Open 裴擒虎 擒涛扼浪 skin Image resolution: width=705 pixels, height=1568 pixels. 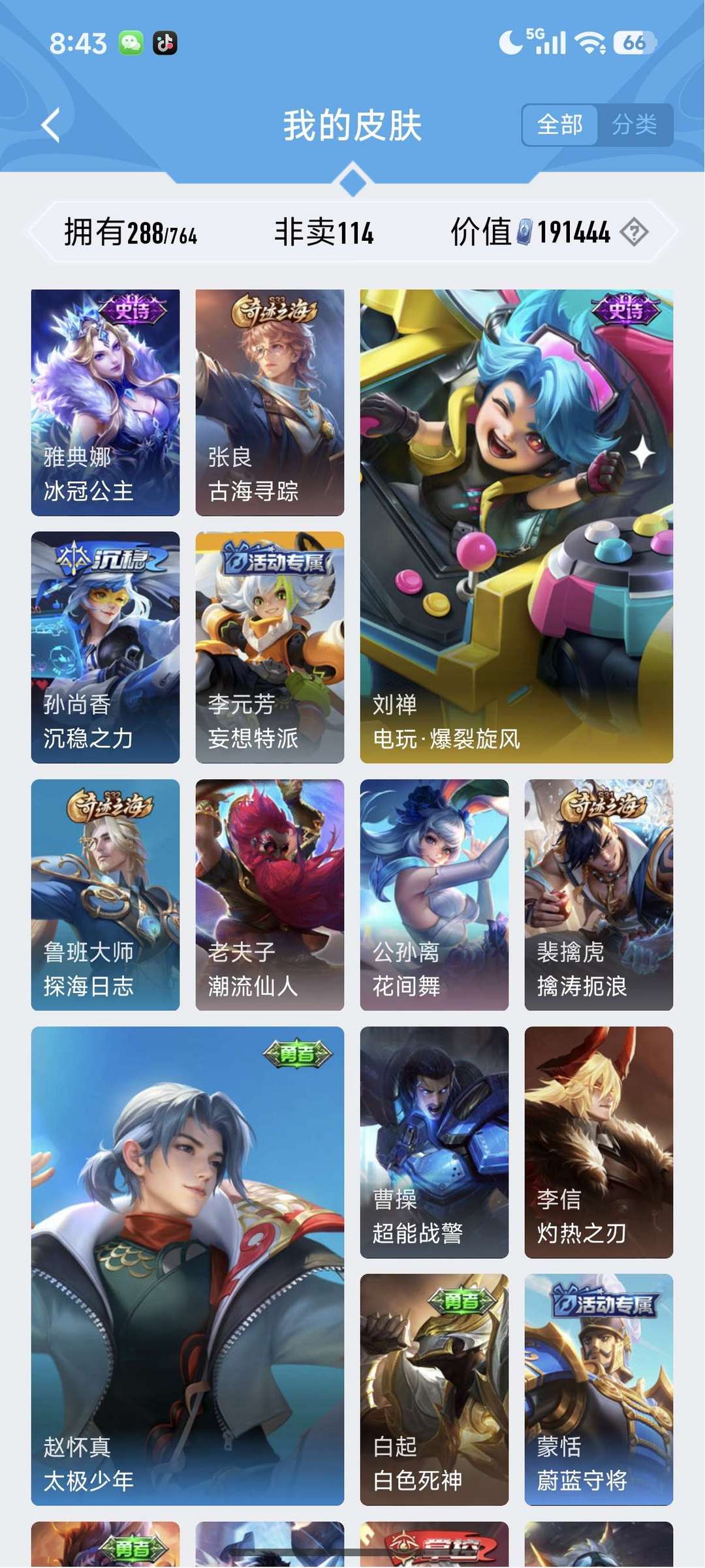click(x=599, y=895)
